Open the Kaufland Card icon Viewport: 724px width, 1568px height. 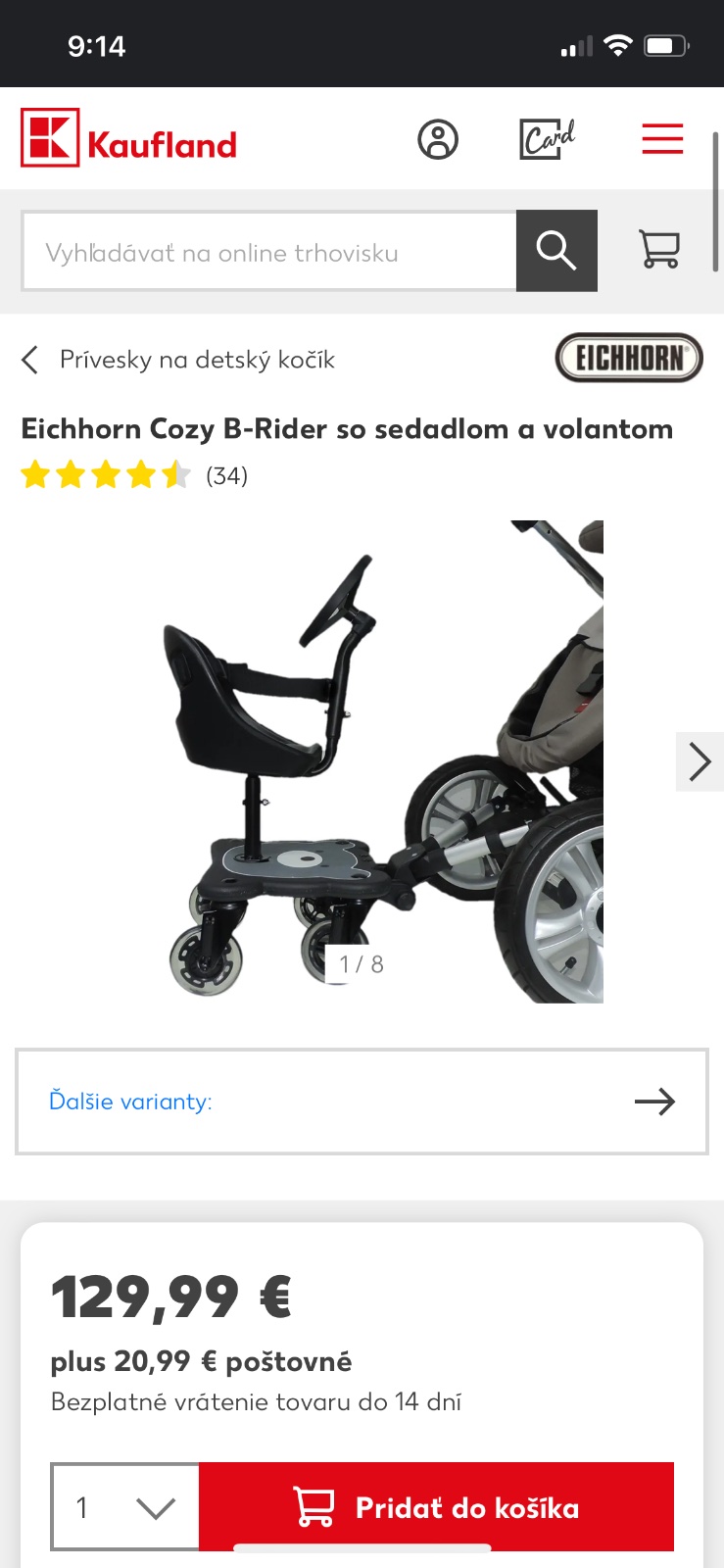tap(547, 139)
